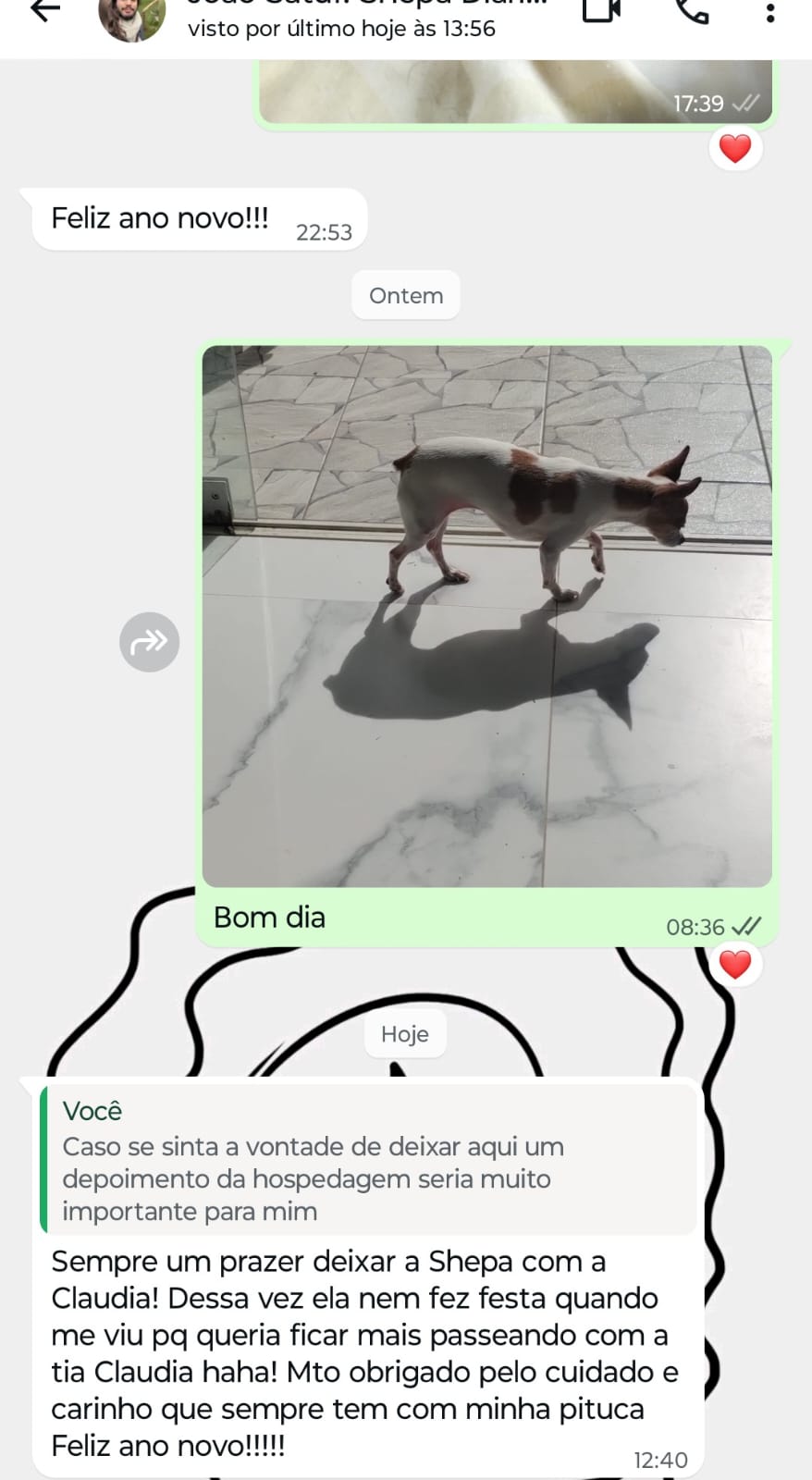
Task: View heart reaction on the 17:39 photo
Action: [735, 148]
